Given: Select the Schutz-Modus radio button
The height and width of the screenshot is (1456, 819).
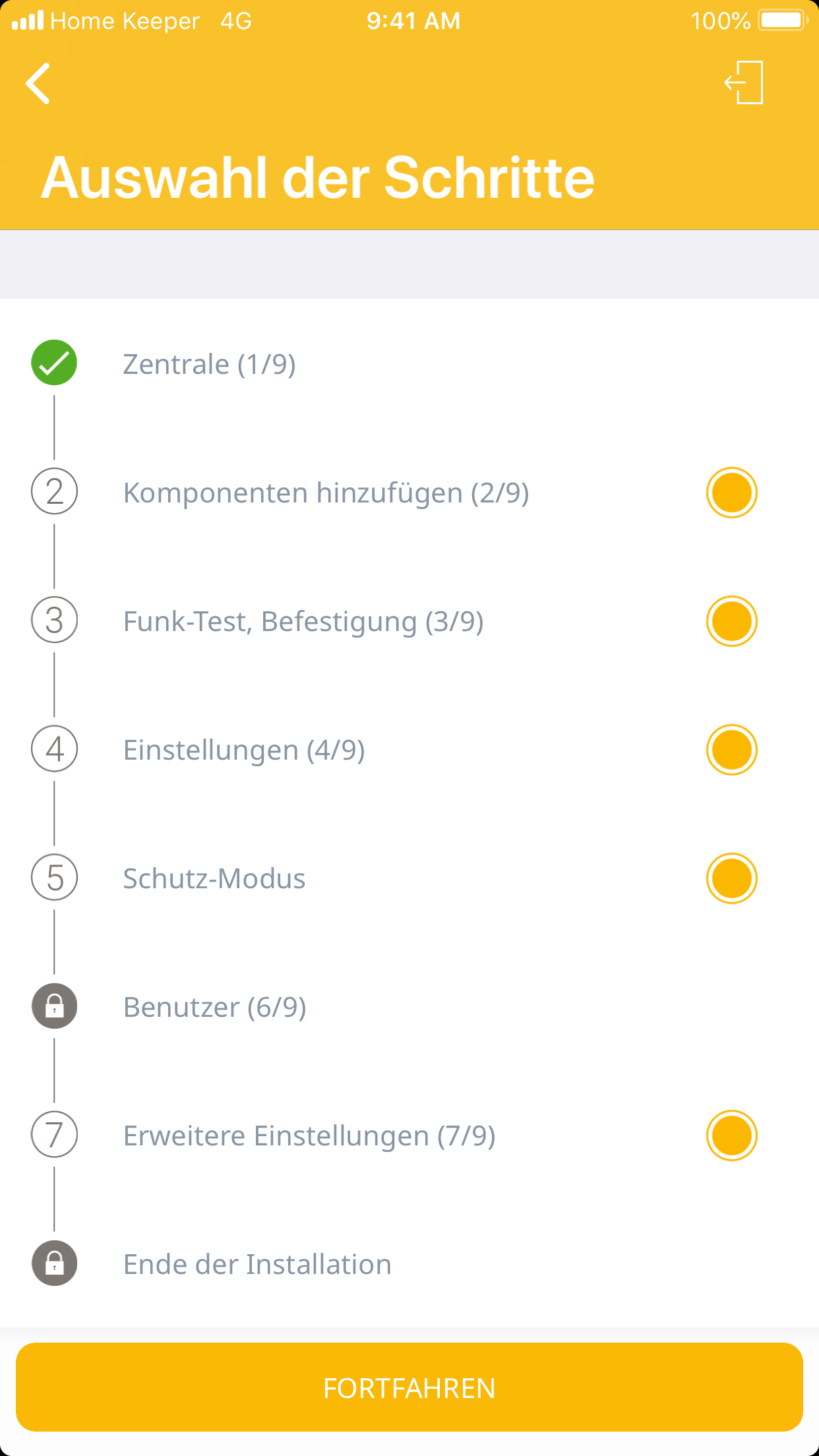Looking at the screenshot, I should (x=731, y=878).
